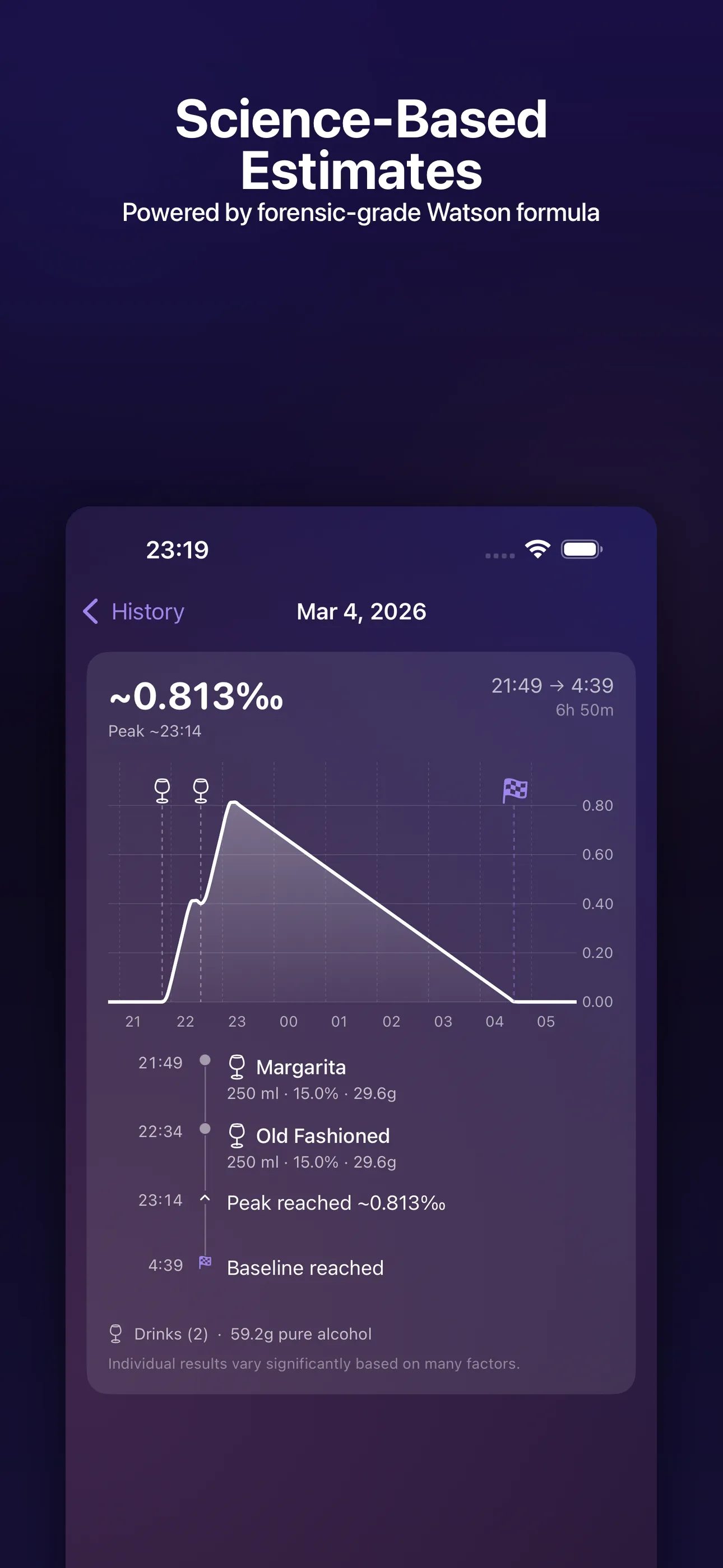Click the drinks glass icon in the summary row
Image resolution: width=723 pixels, height=1568 pixels.
pos(117,1333)
